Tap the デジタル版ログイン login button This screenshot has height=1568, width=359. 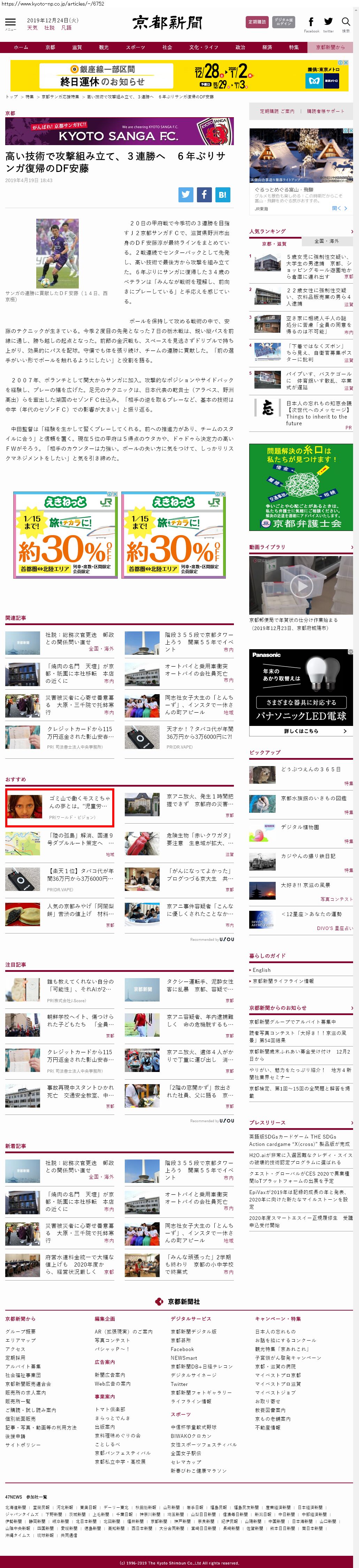point(283,22)
